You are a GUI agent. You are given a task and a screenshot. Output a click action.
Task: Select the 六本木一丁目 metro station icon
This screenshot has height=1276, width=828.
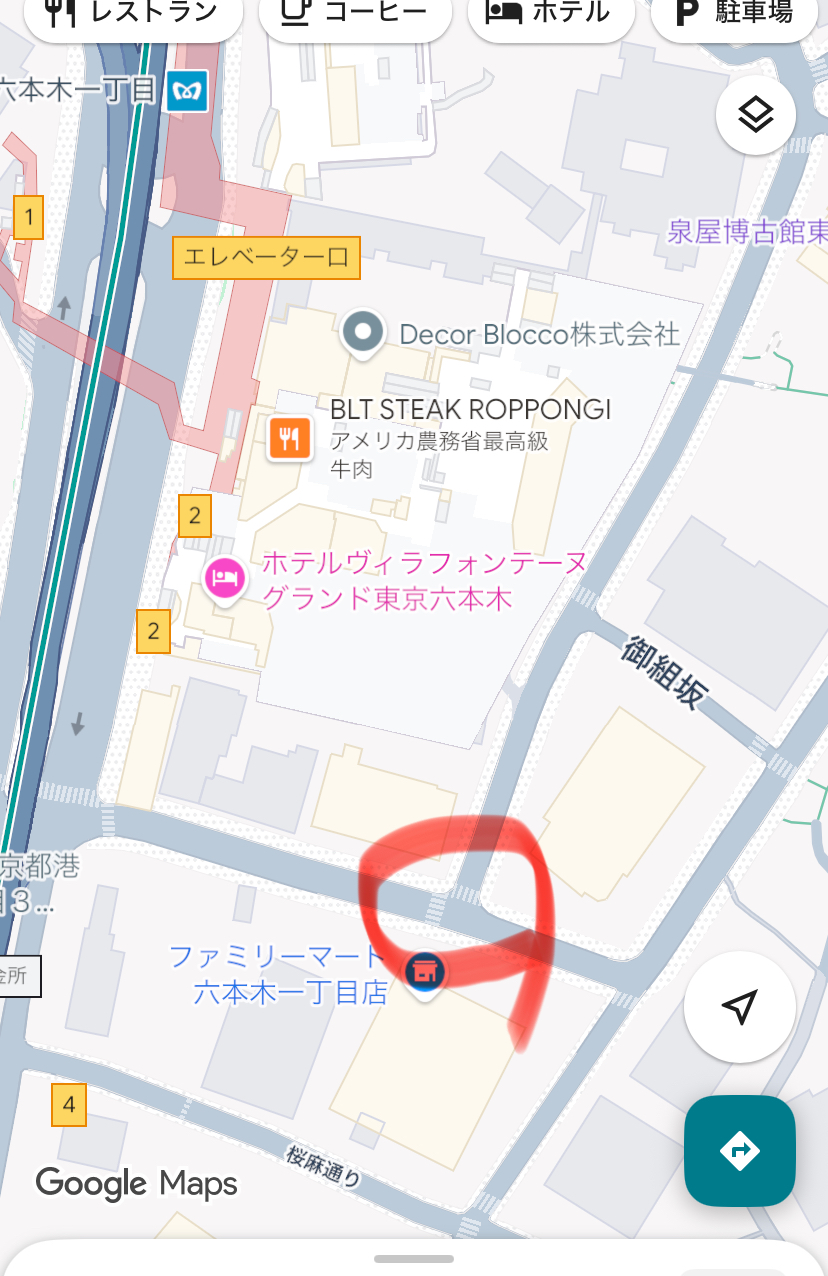tap(187, 90)
